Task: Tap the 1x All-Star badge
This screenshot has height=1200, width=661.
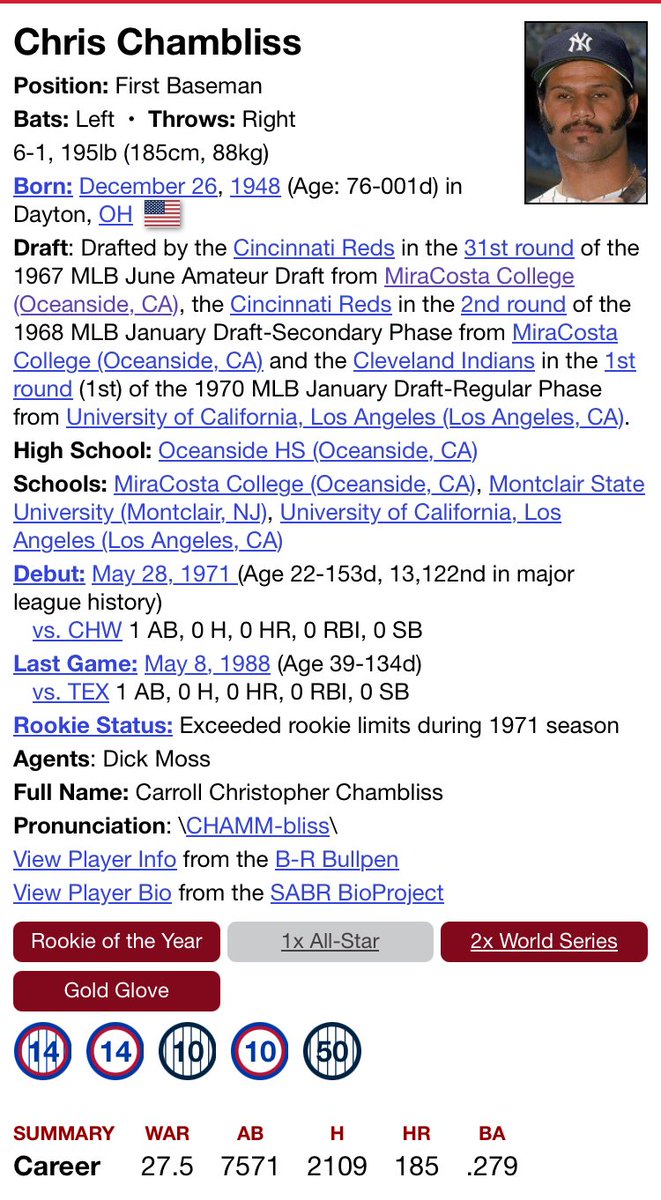Action: 330,941
